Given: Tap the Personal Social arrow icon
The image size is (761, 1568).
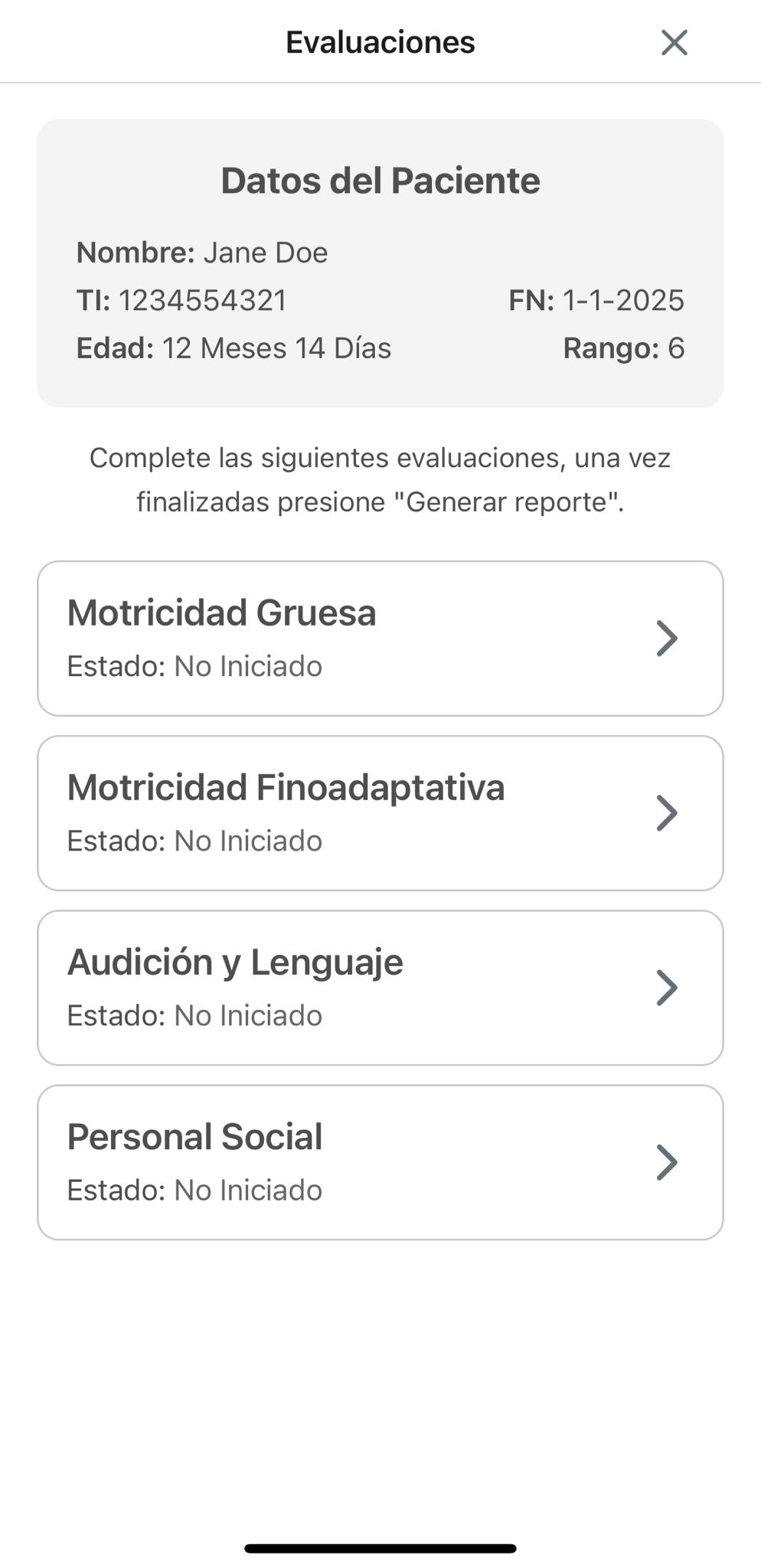Looking at the screenshot, I should pos(667,1162).
